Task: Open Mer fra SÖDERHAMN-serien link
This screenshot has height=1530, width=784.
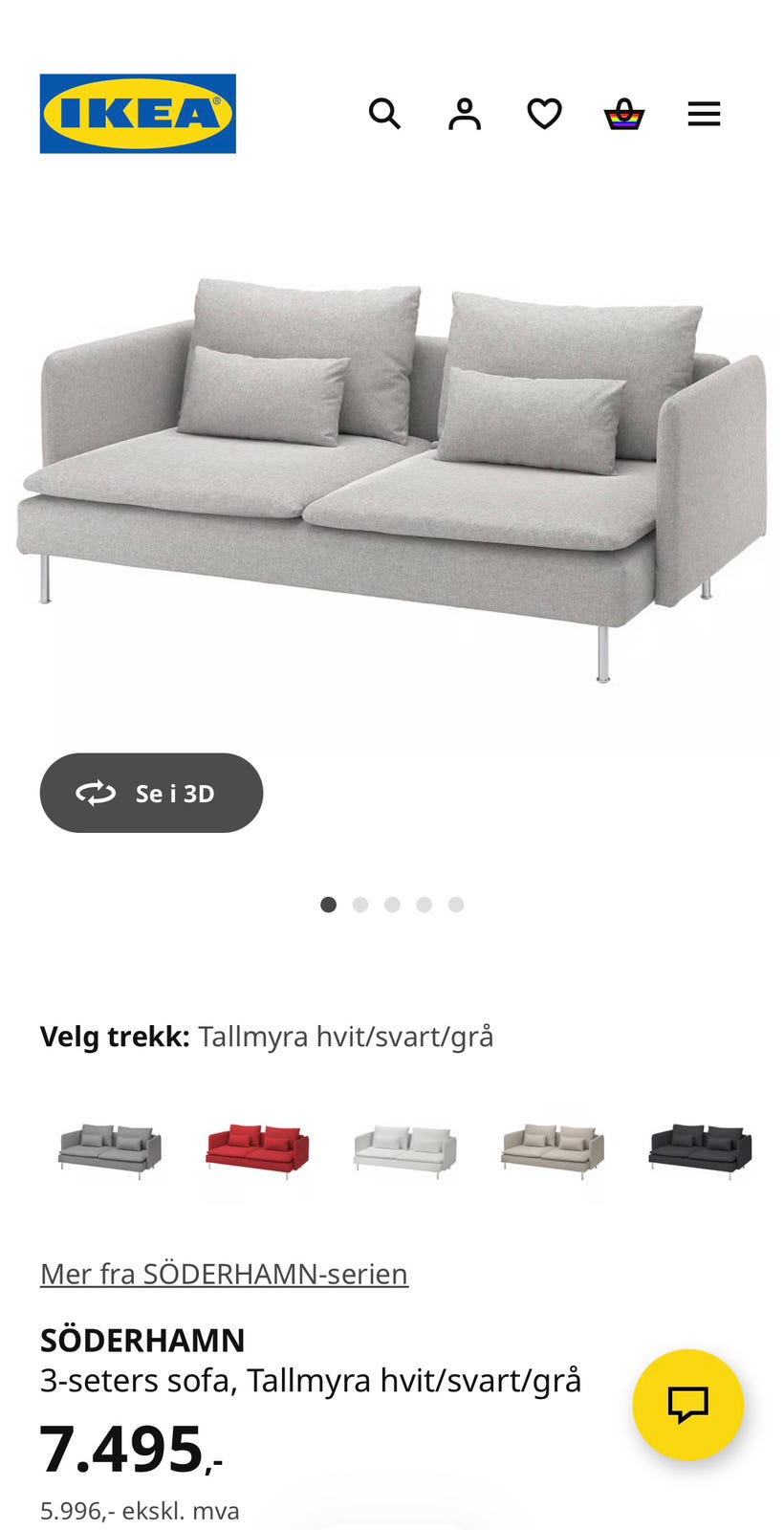Action: 224,1274
